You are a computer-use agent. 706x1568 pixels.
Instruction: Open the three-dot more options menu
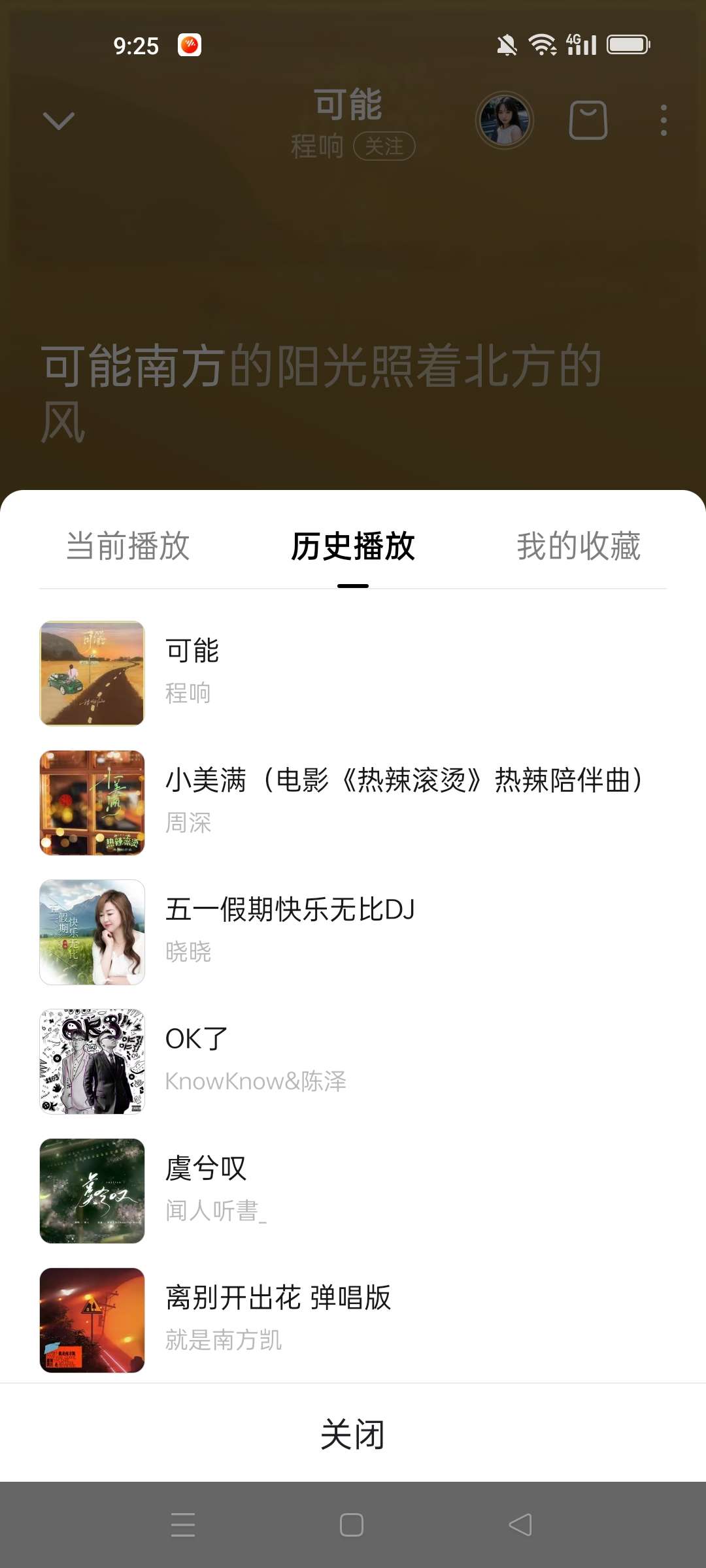[x=665, y=120]
